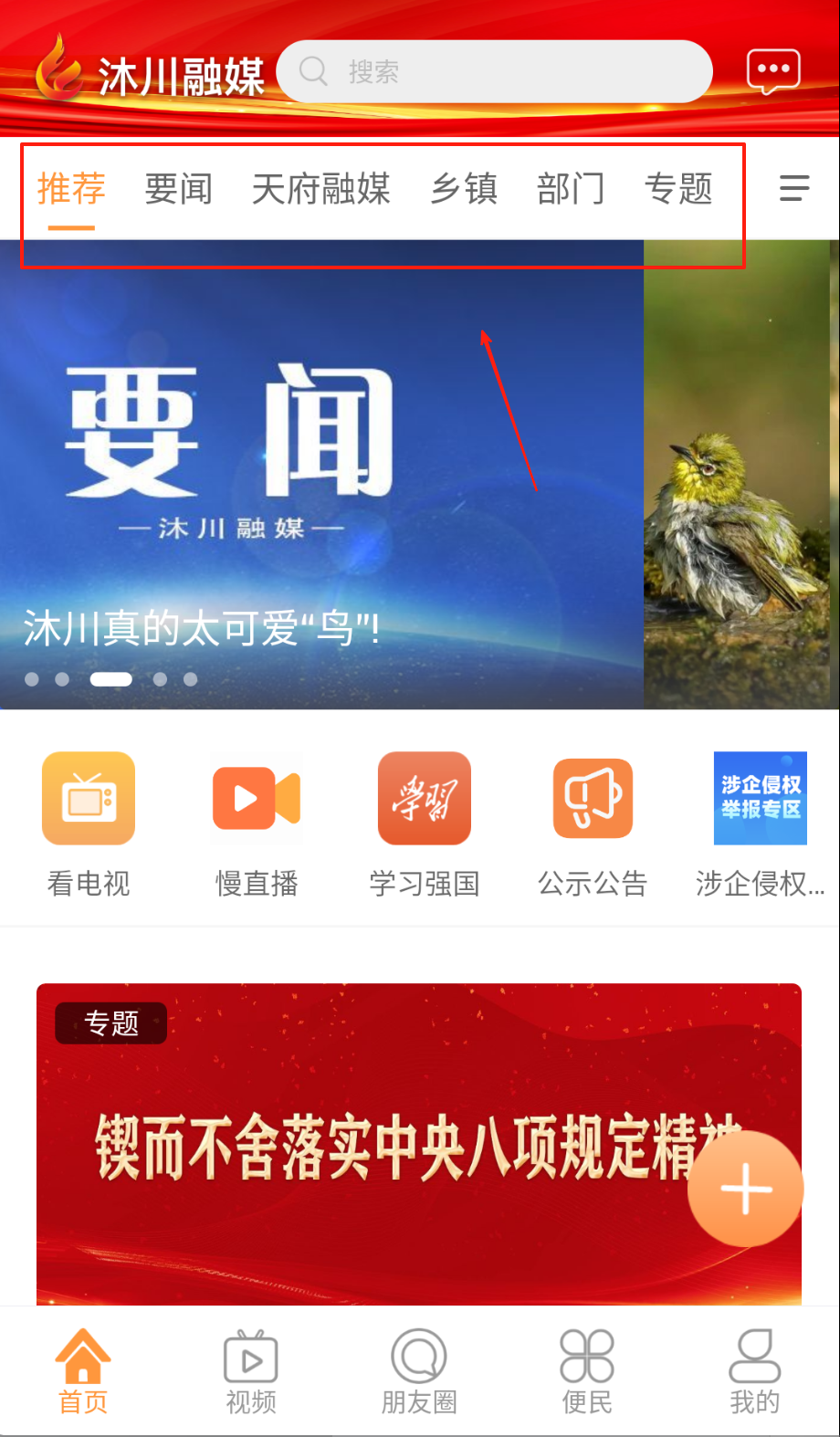The width and height of the screenshot is (840, 1437).
Task: Open the 搜索 search box
Action: coord(493,71)
